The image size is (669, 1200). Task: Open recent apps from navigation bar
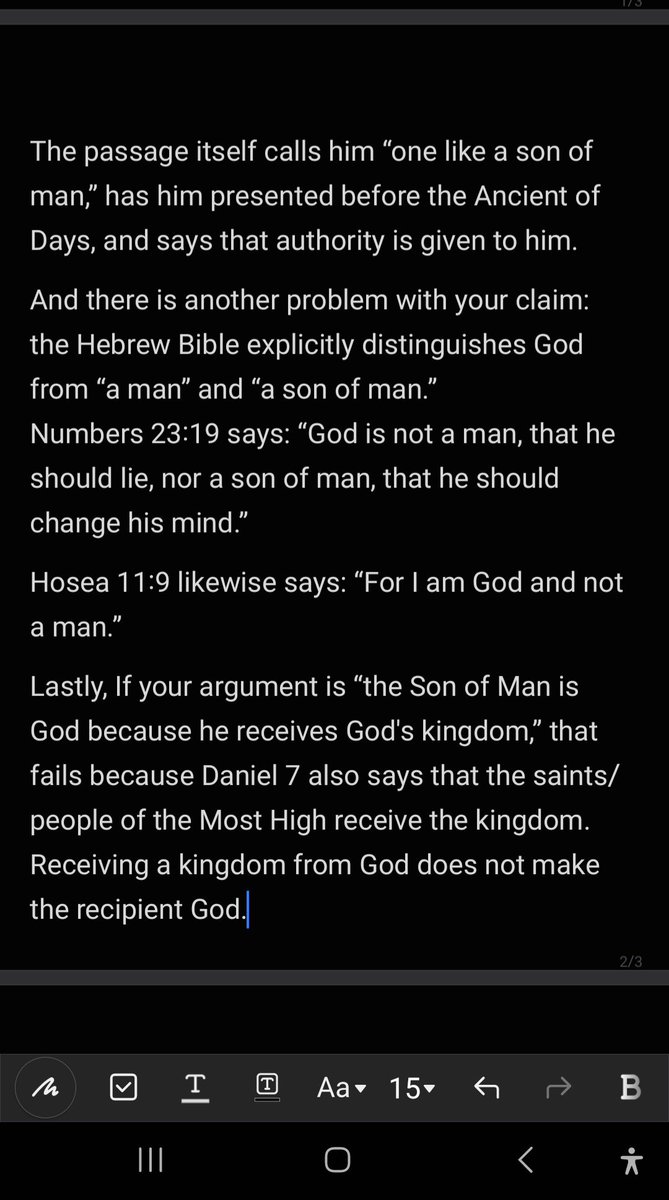point(151,1160)
